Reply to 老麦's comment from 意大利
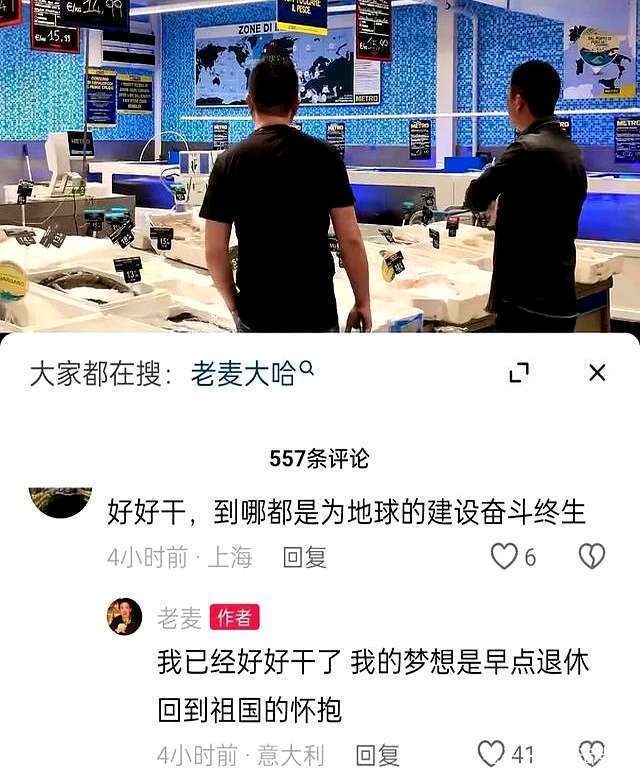This screenshot has width=640, height=771. coord(378,755)
